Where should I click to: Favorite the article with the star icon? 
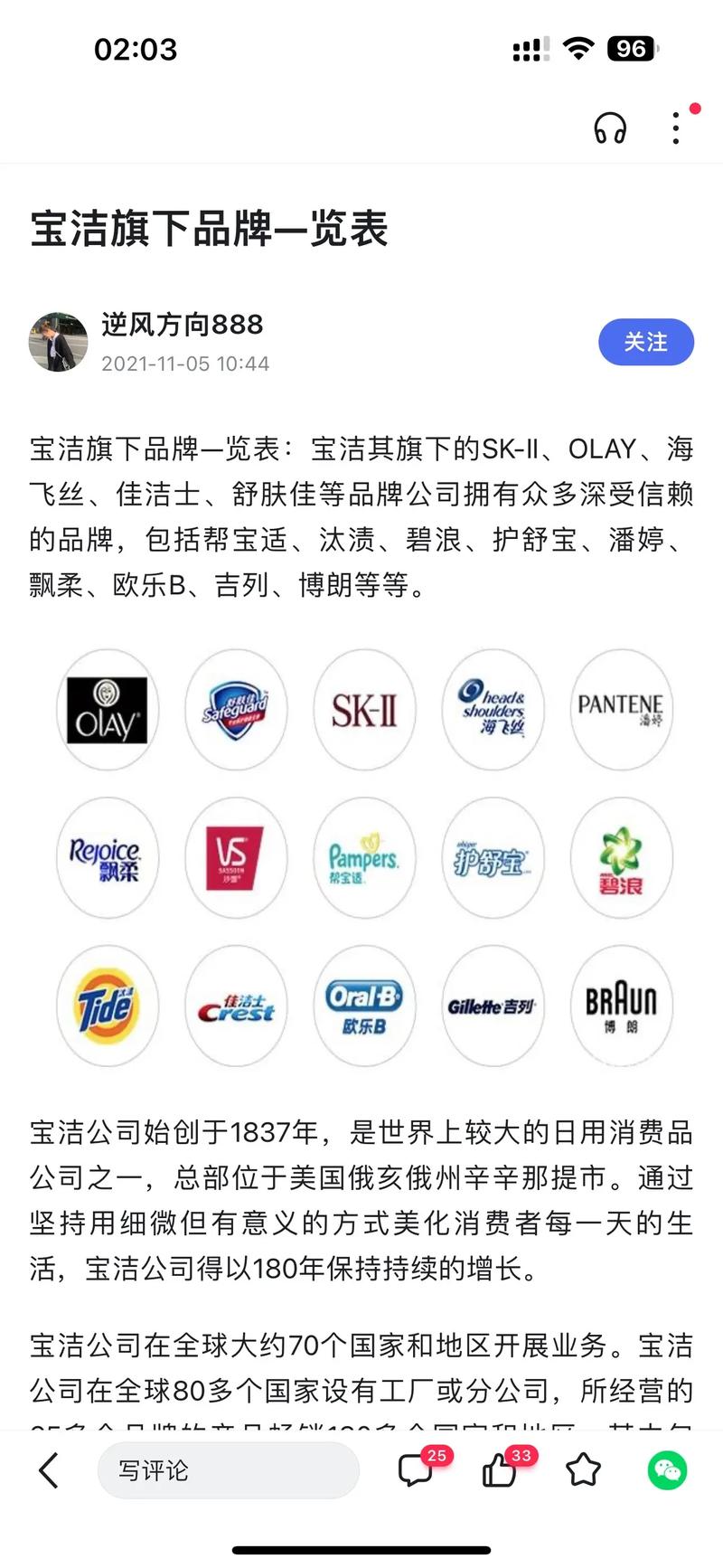coord(581,1469)
